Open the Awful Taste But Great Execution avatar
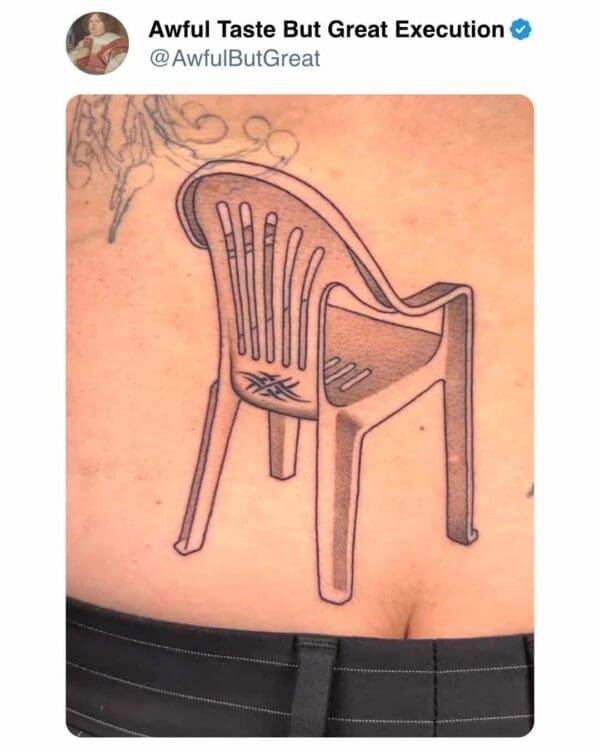 click(x=97, y=43)
